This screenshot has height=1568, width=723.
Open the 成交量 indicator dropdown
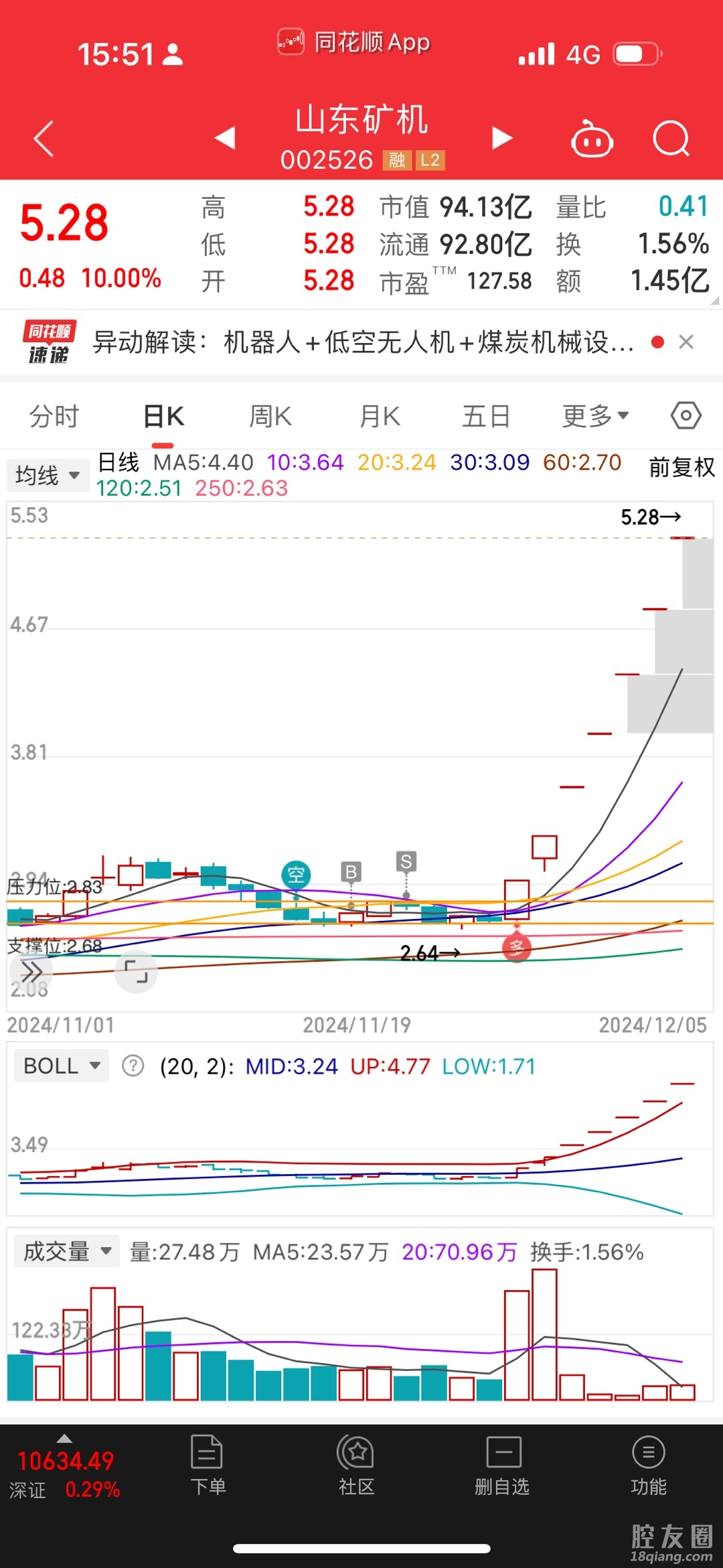[x=67, y=1251]
